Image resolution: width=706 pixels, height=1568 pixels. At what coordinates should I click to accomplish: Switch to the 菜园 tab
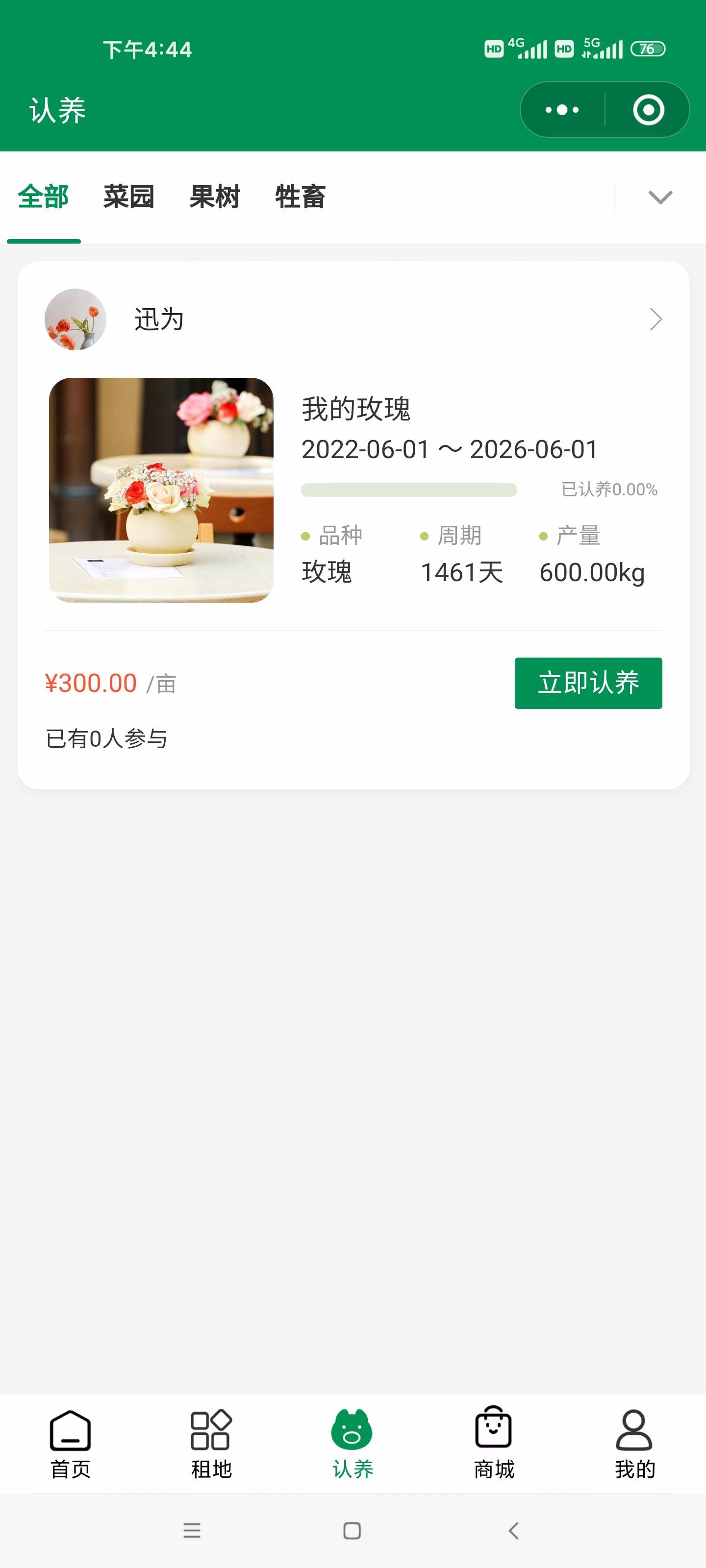(128, 197)
